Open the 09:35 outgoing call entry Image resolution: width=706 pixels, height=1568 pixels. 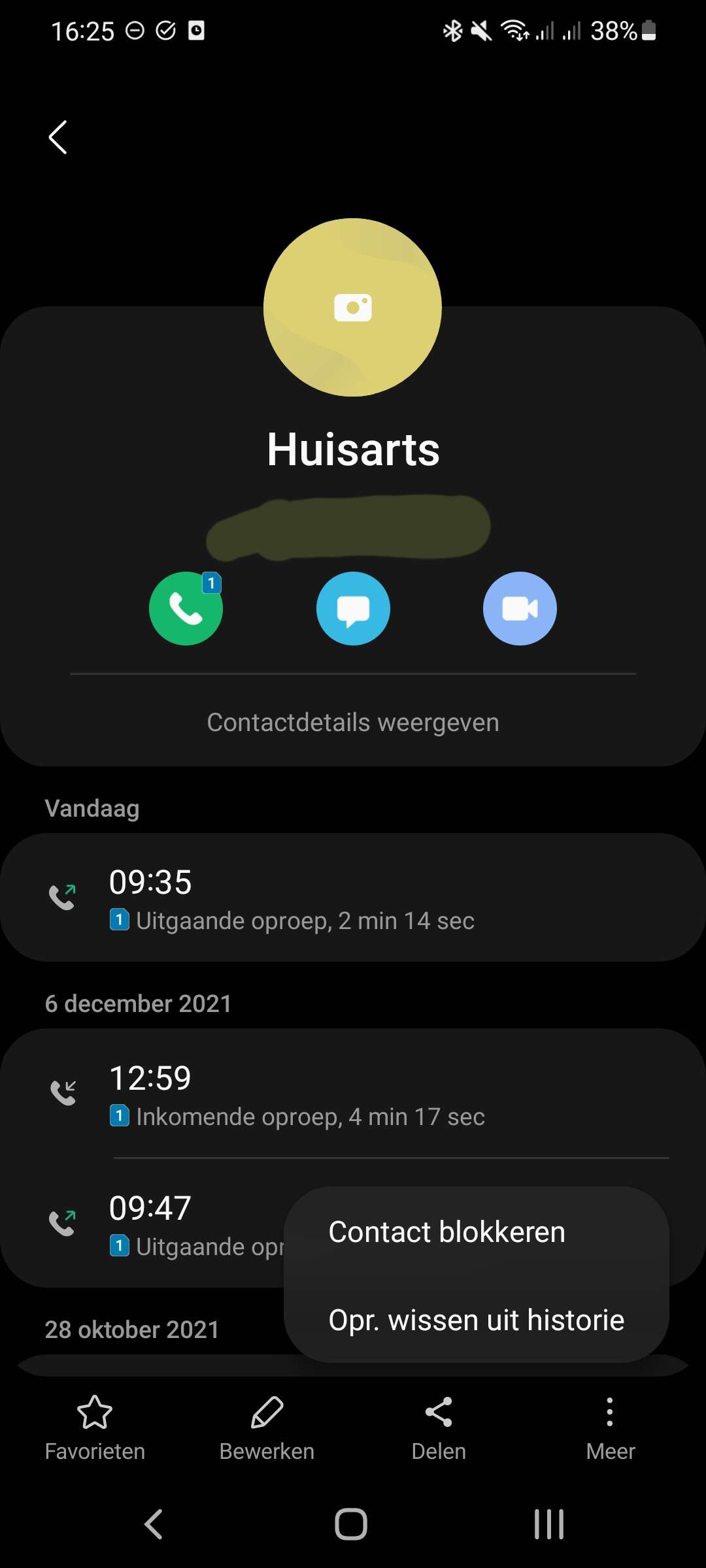pos(353,897)
